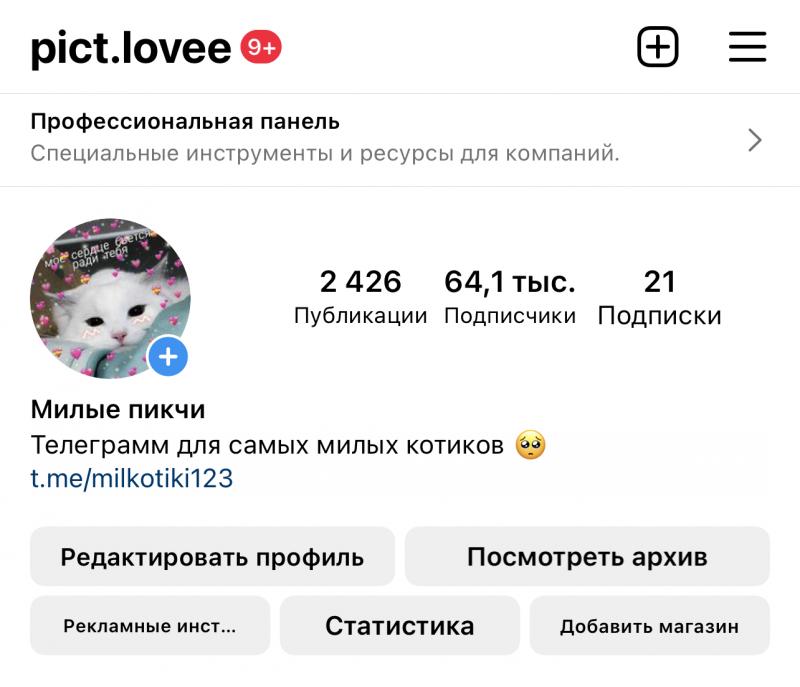Open the Статистика button
800x687 pixels.
pyautogui.click(x=399, y=626)
